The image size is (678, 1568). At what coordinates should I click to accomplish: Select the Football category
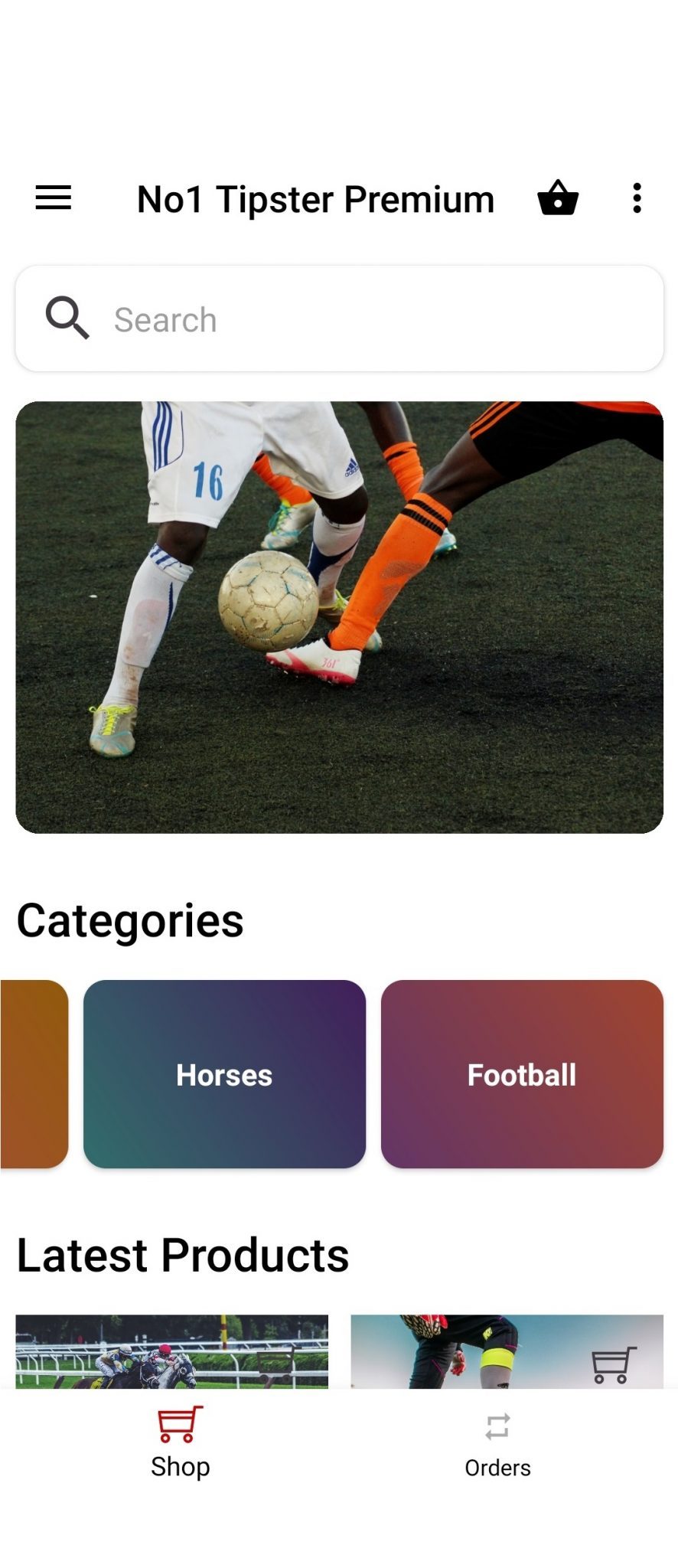[522, 1074]
